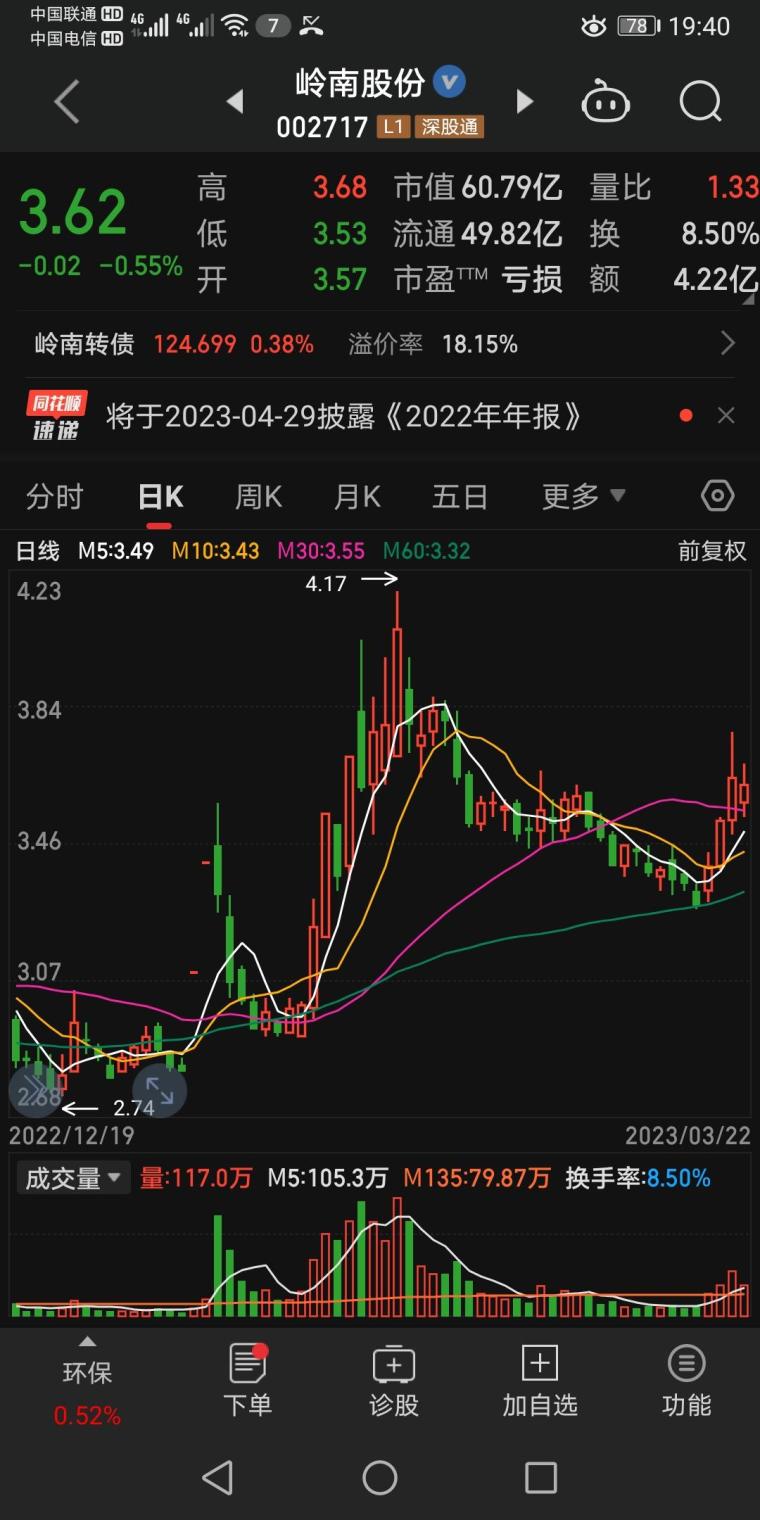This screenshot has width=760, height=1520.
Task: Dismiss the 同花顺速递 notice
Action: 726,416
